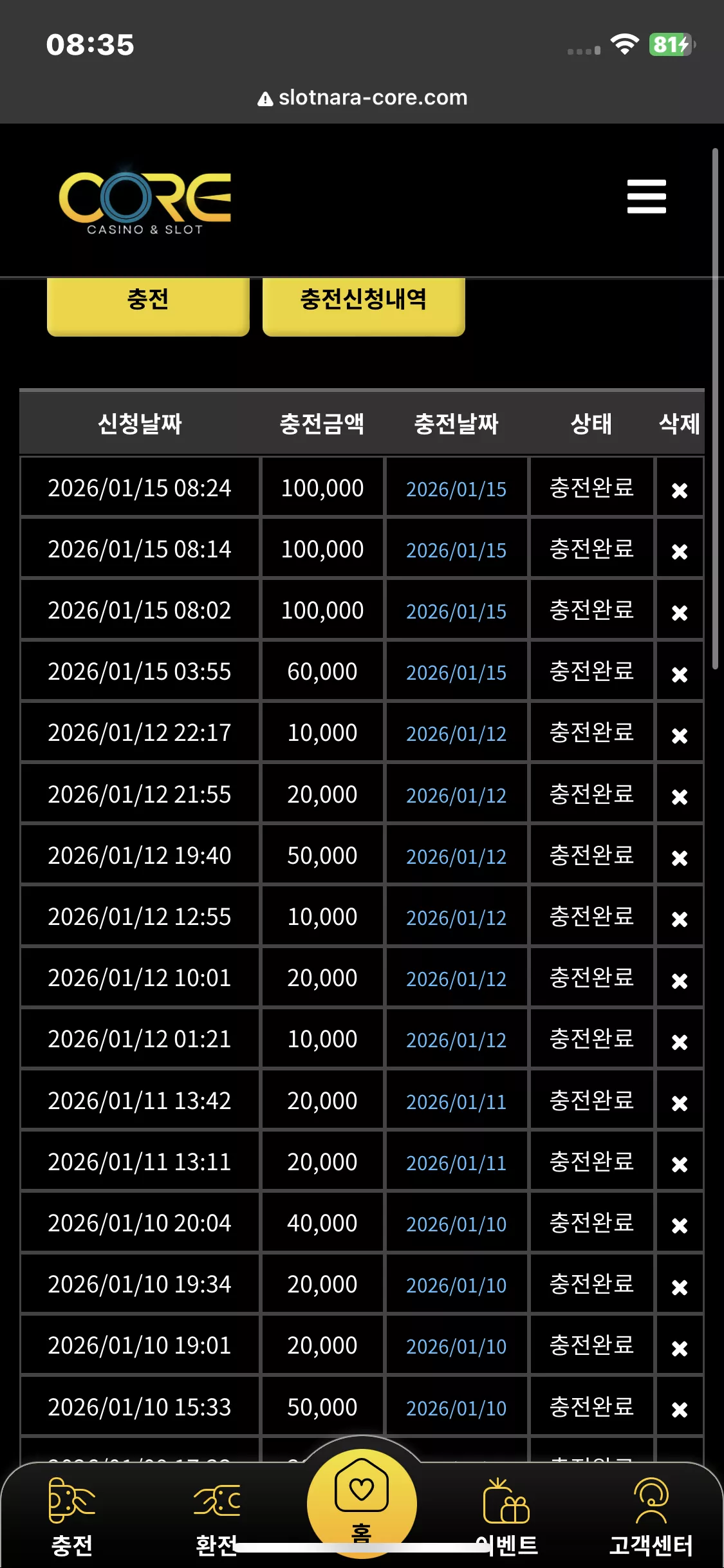
Task: Tap the CORE casino logo
Action: (145, 201)
